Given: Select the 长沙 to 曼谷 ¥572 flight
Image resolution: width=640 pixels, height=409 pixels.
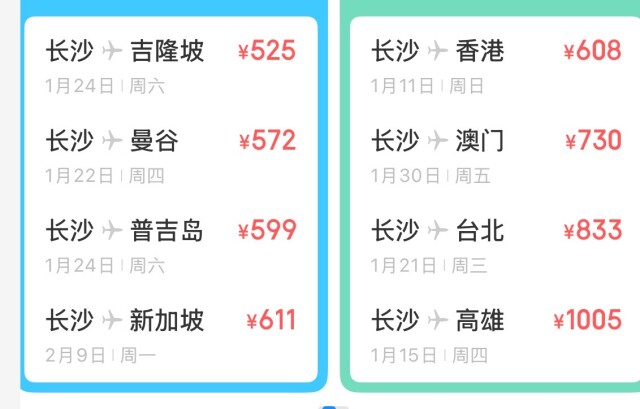Looking at the screenshot, I should coord(170,155).
